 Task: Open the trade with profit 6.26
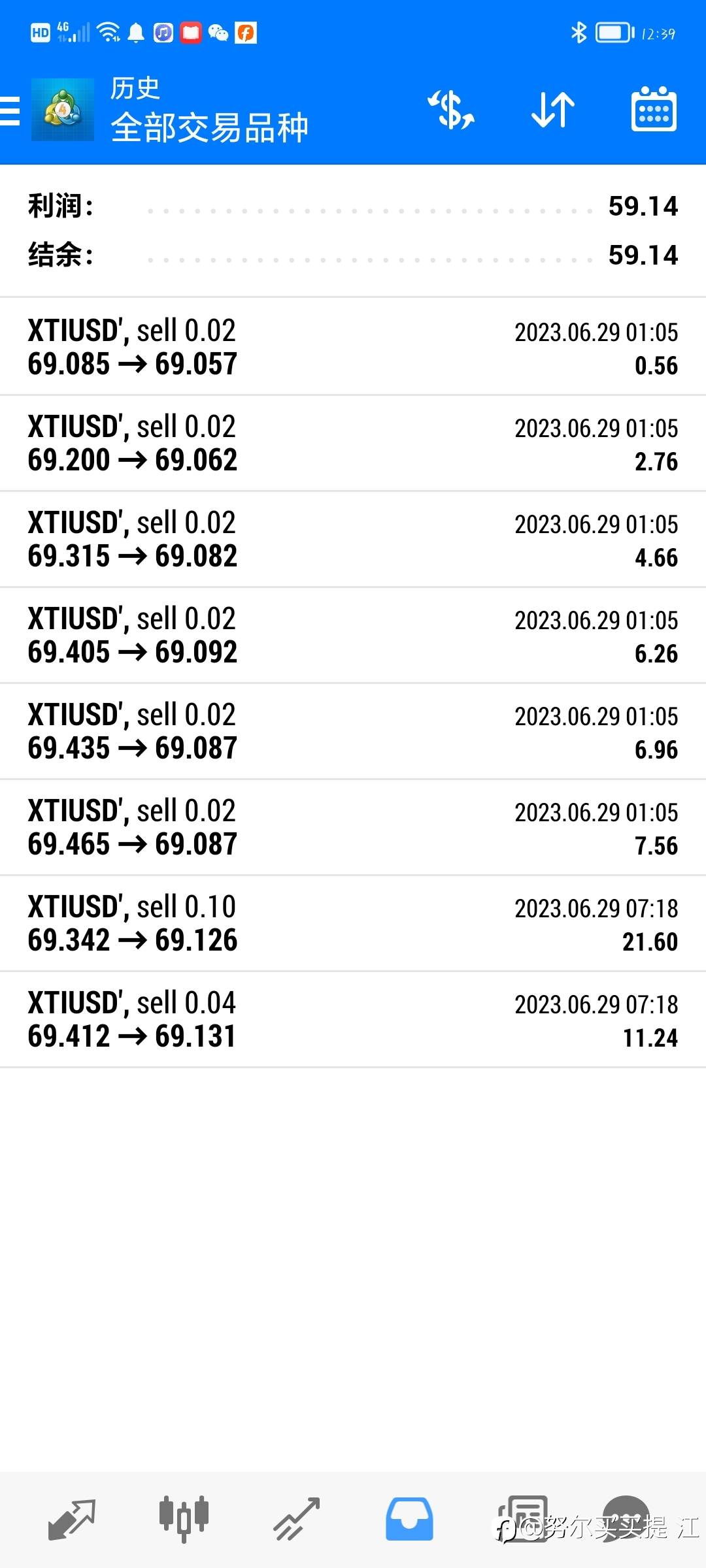click(x=353, y=635)
